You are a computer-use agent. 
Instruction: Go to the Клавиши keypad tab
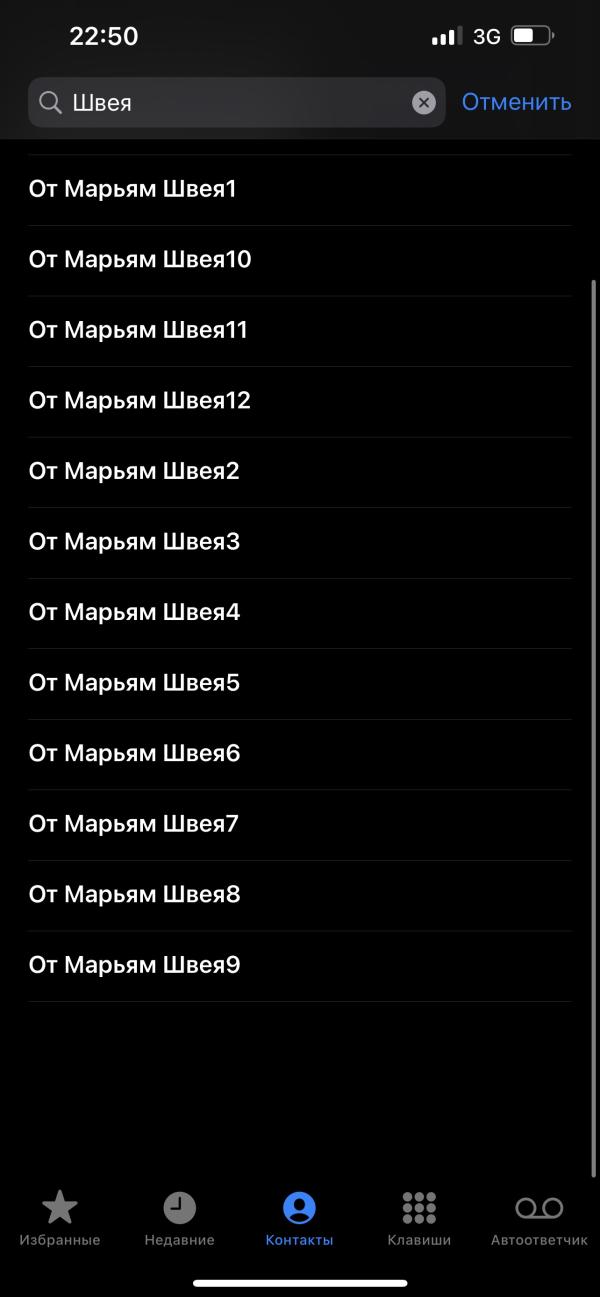coord(419,1218)
